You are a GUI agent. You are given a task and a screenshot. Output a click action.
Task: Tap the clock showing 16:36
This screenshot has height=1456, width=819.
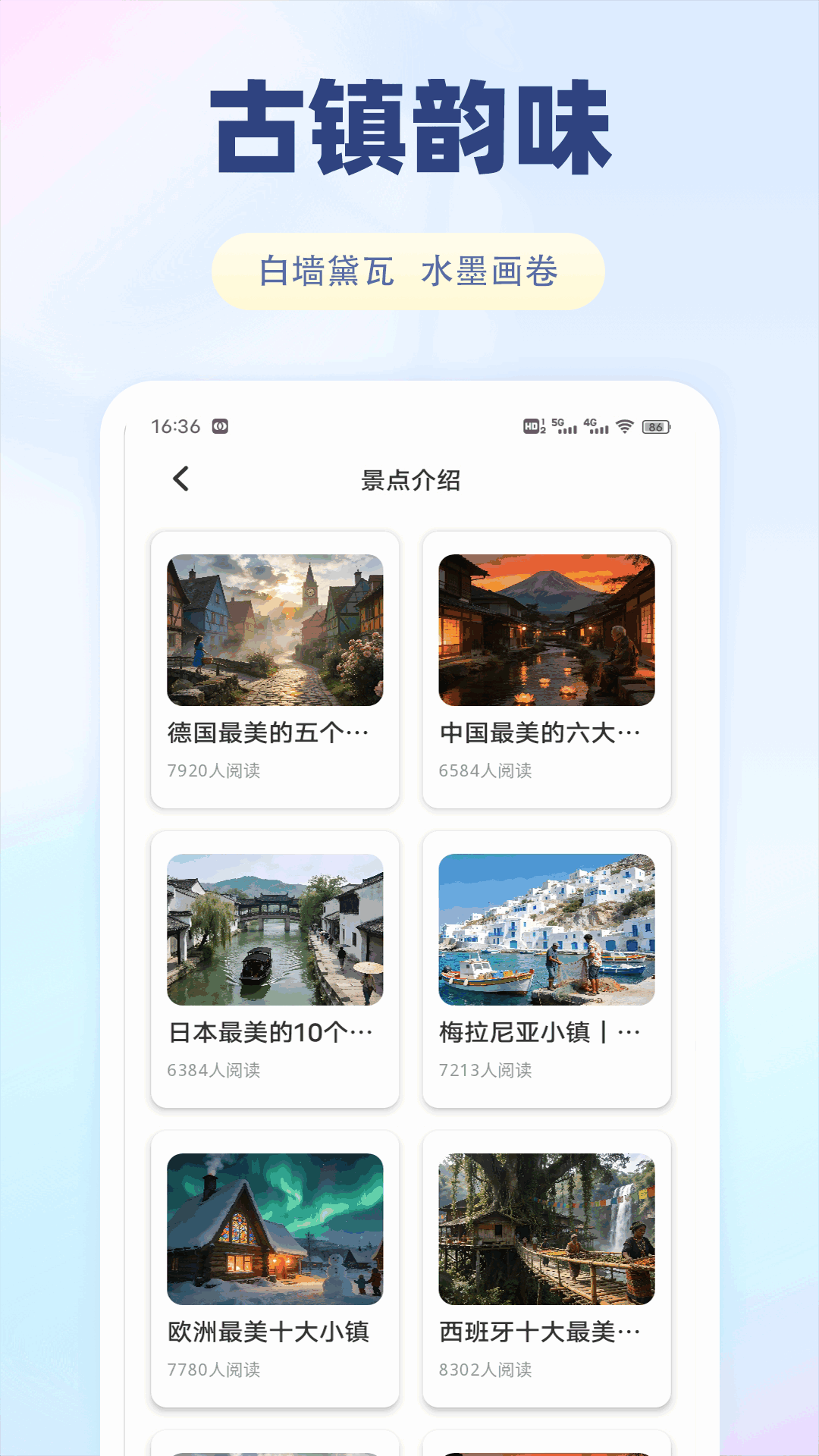175,426
